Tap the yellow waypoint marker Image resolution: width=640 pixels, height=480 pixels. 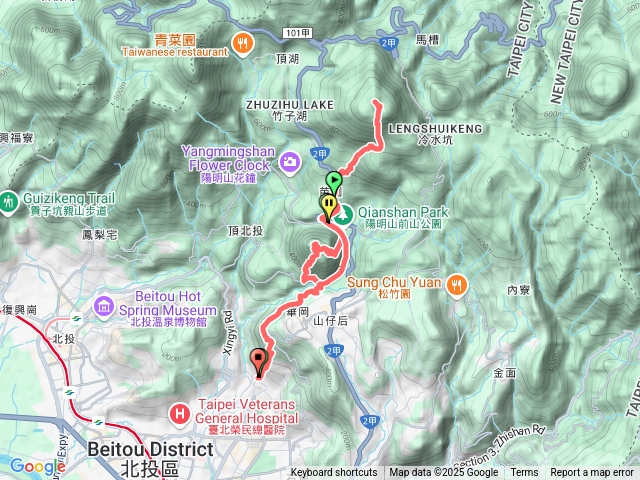(327, 206)
